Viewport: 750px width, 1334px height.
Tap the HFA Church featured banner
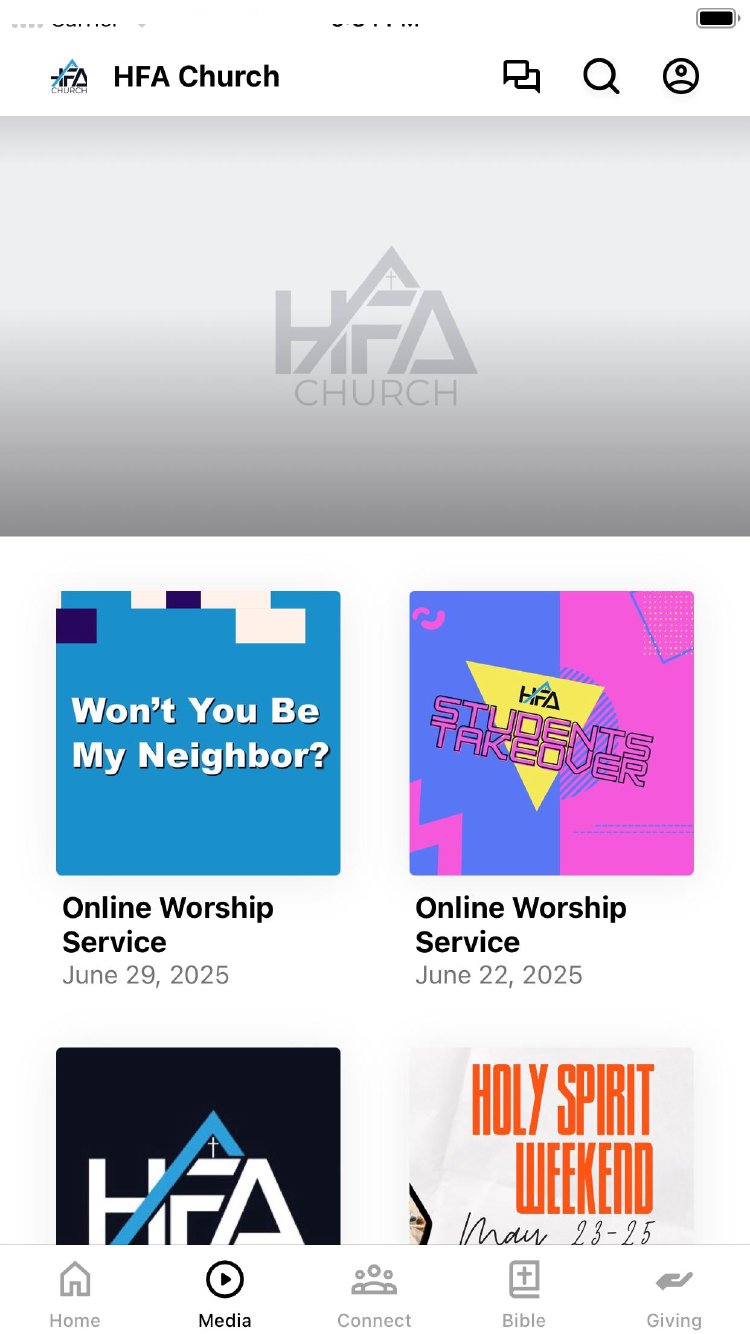pyautogui.click(x=375, y=326)
